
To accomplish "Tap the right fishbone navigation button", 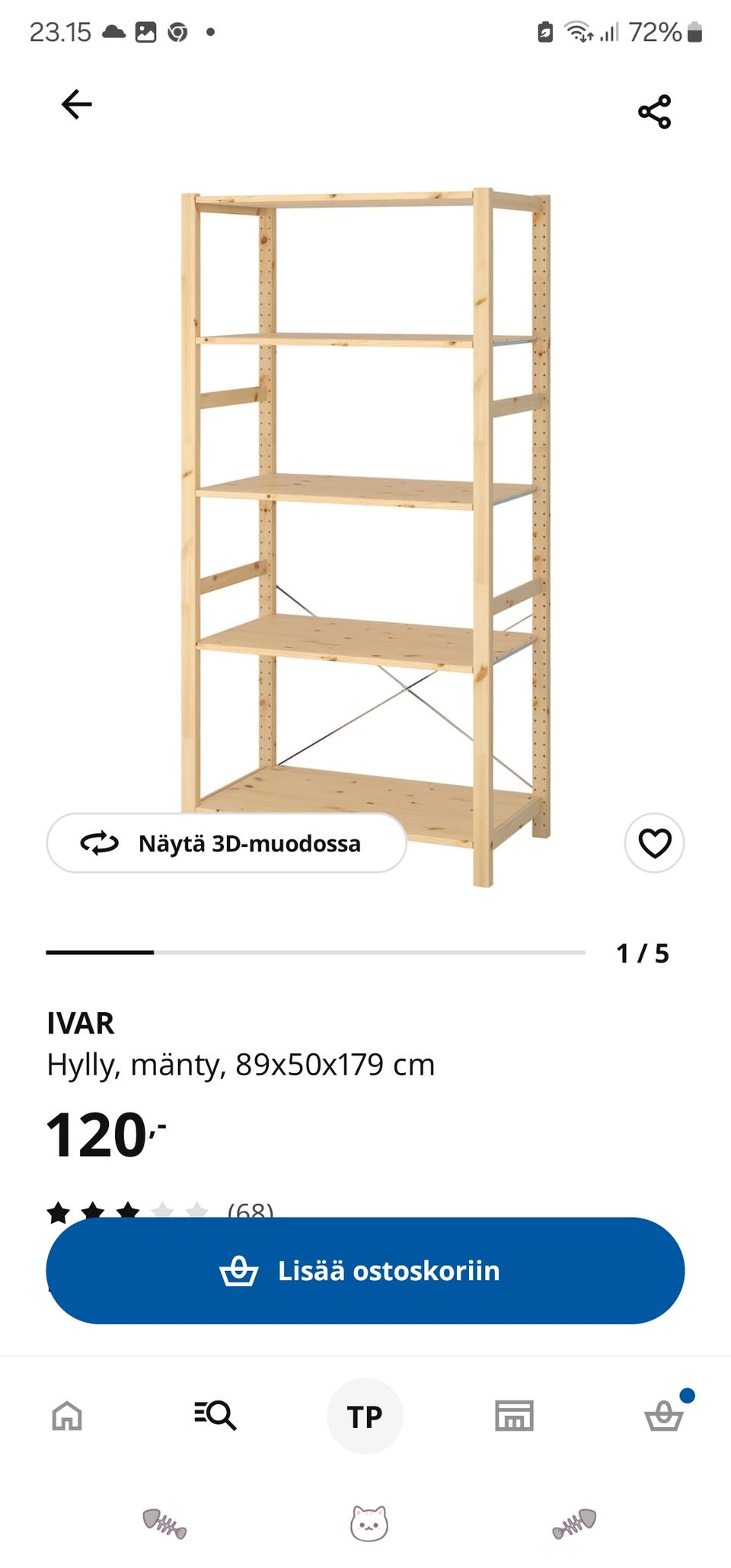I will tap(574, 1523).
